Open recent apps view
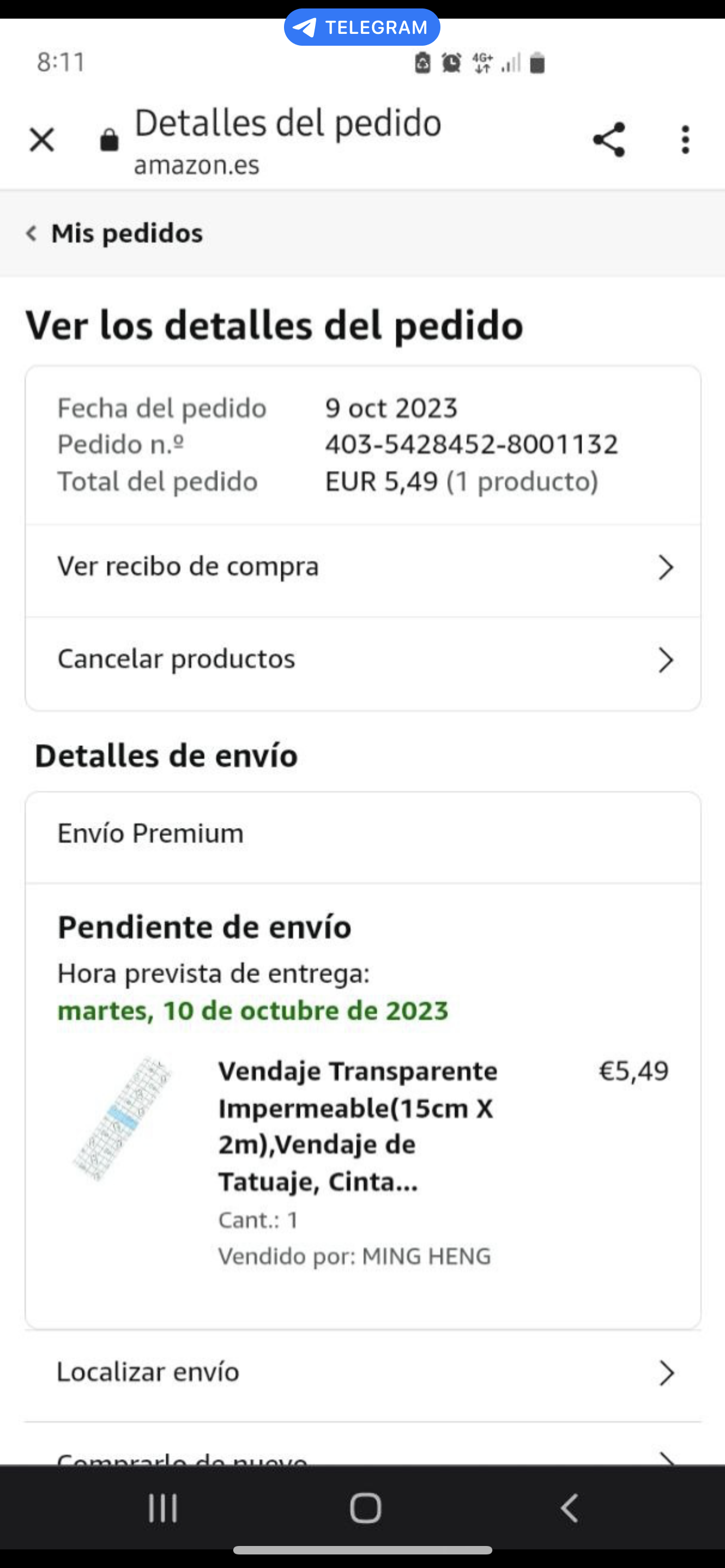725x1568 pixels. click(x=163, y=1507)
